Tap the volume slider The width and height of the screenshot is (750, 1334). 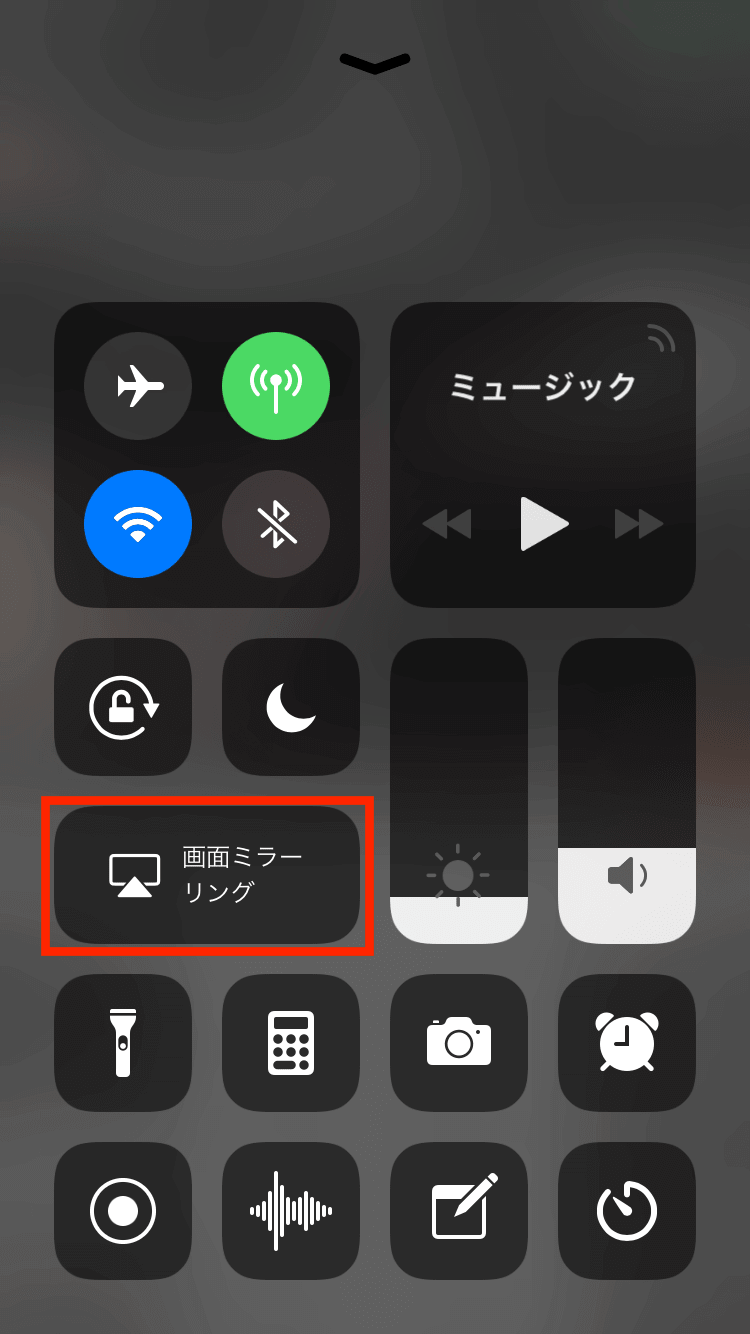[627, 790]
